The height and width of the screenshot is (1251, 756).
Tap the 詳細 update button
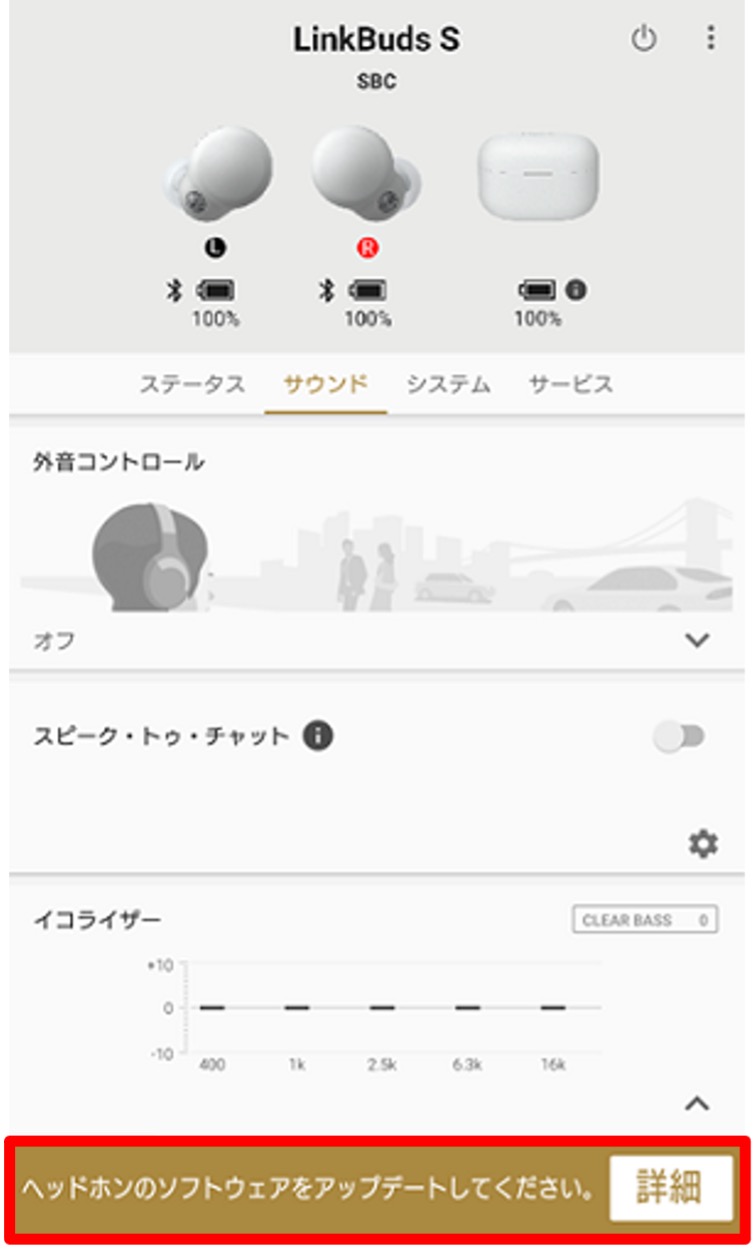click(671, 1189)
